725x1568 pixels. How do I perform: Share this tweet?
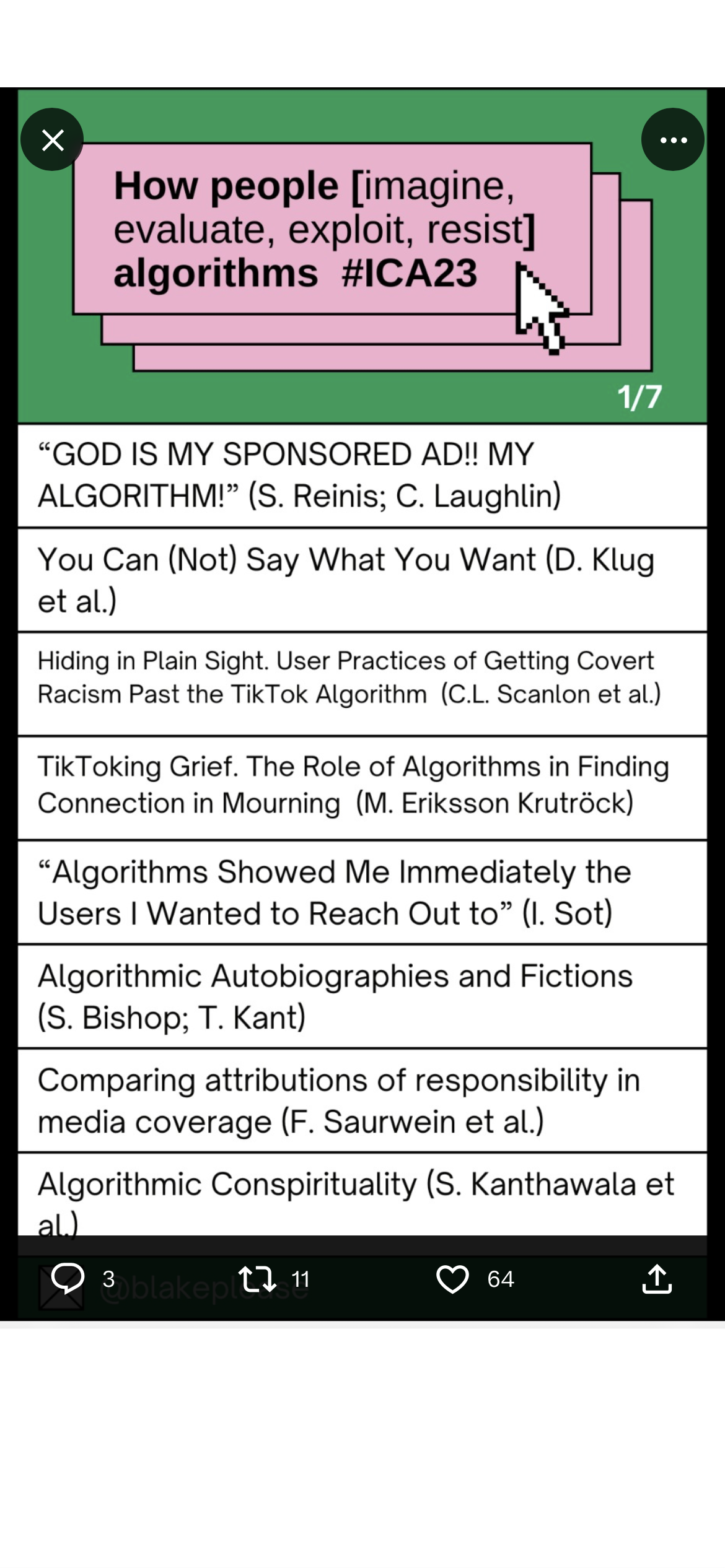[657, 1279]
